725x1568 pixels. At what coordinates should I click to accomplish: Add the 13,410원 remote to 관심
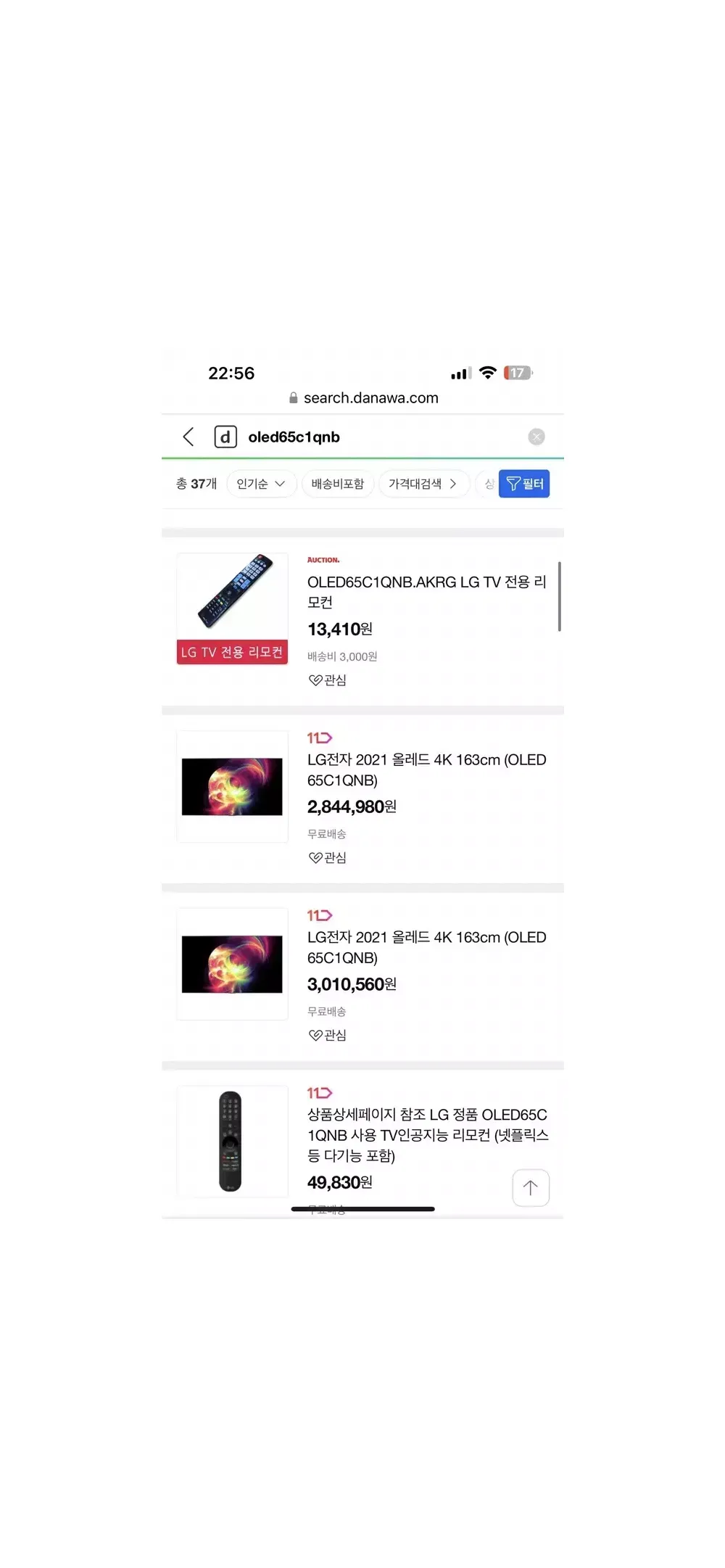[x=328, y=680]
